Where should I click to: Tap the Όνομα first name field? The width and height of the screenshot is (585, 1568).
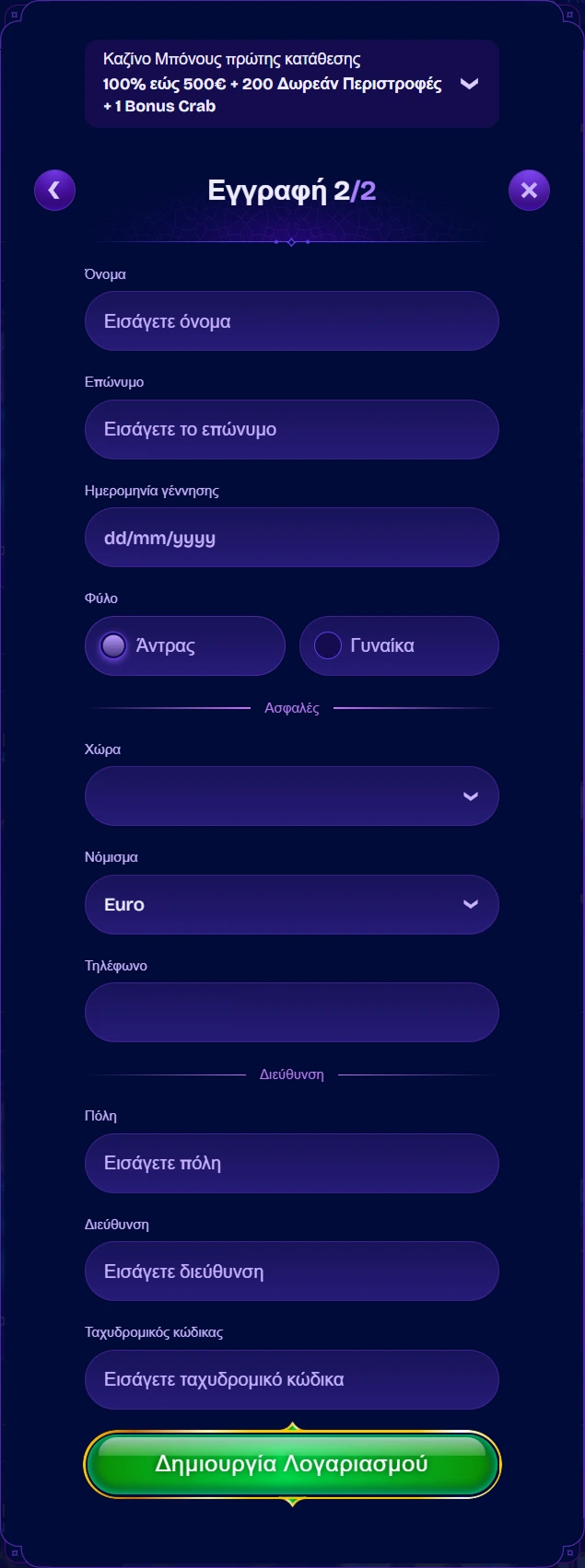click(291, 321)
